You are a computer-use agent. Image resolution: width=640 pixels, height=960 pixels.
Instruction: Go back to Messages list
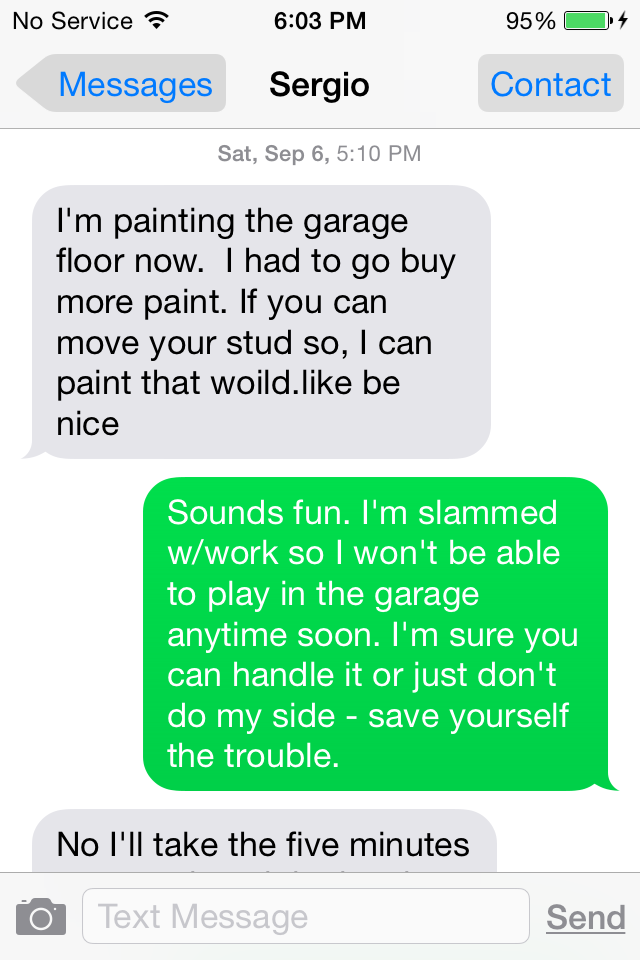[125, 84]
